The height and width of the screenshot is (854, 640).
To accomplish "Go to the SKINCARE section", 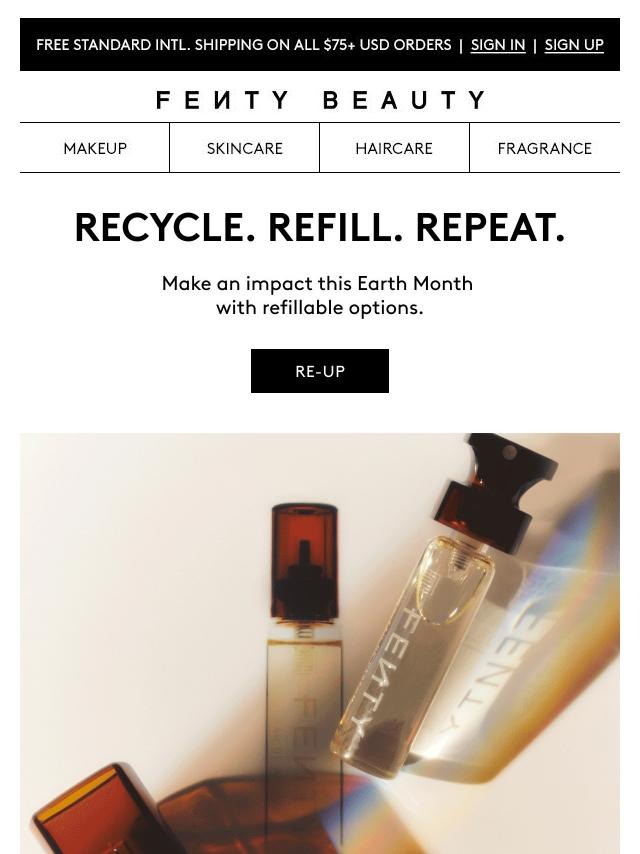I will (244, 148).
